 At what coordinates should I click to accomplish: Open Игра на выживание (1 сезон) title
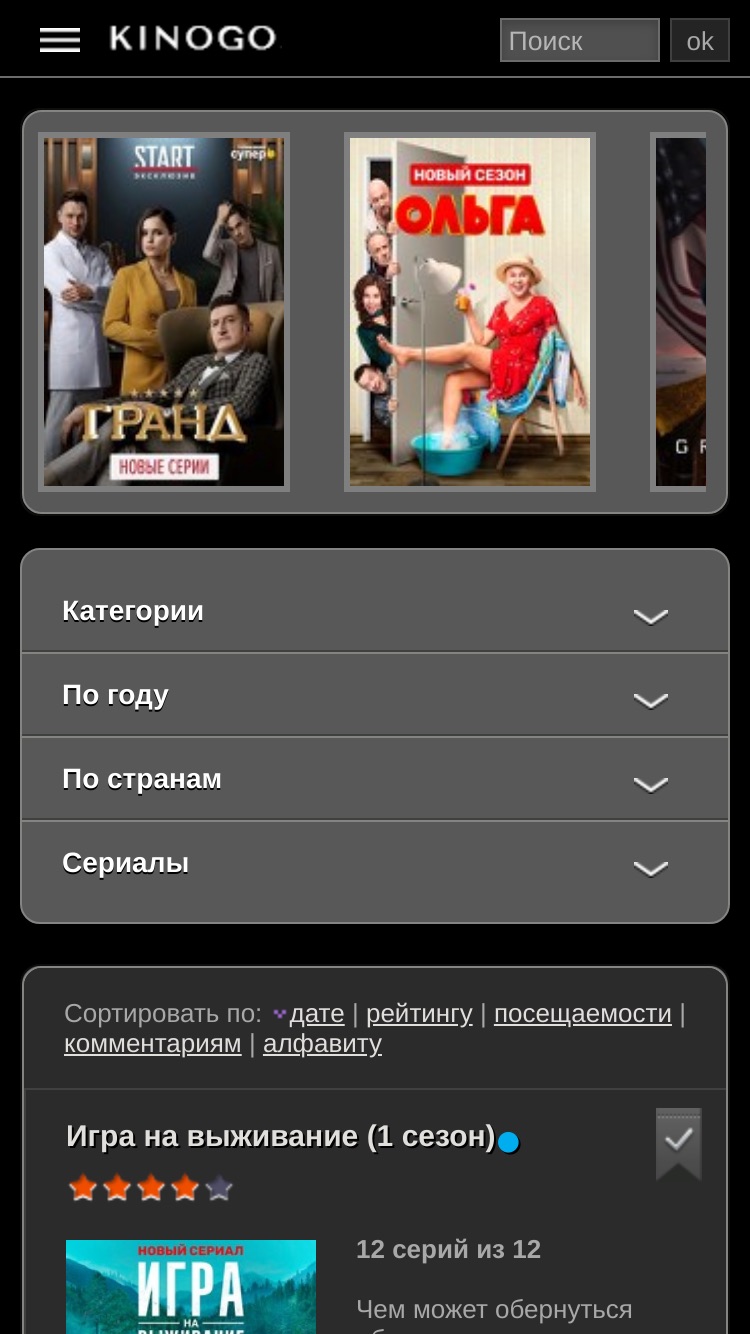pyautogui.click(x=281, y=1137)
